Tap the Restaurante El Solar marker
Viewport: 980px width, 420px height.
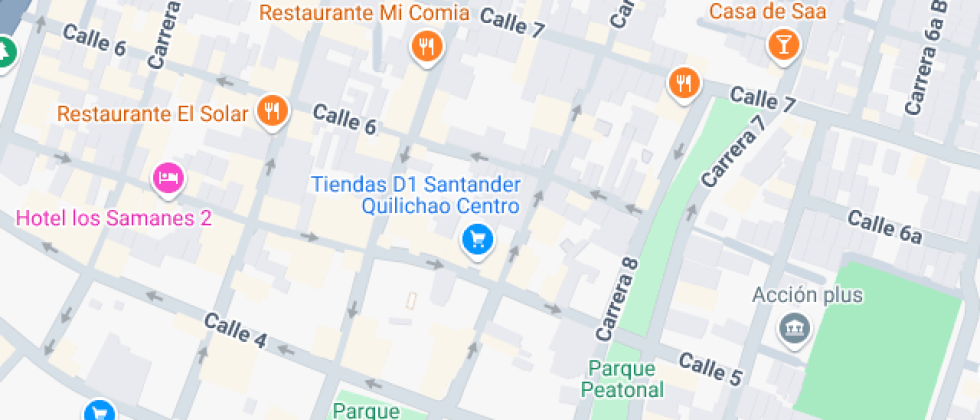272,112
